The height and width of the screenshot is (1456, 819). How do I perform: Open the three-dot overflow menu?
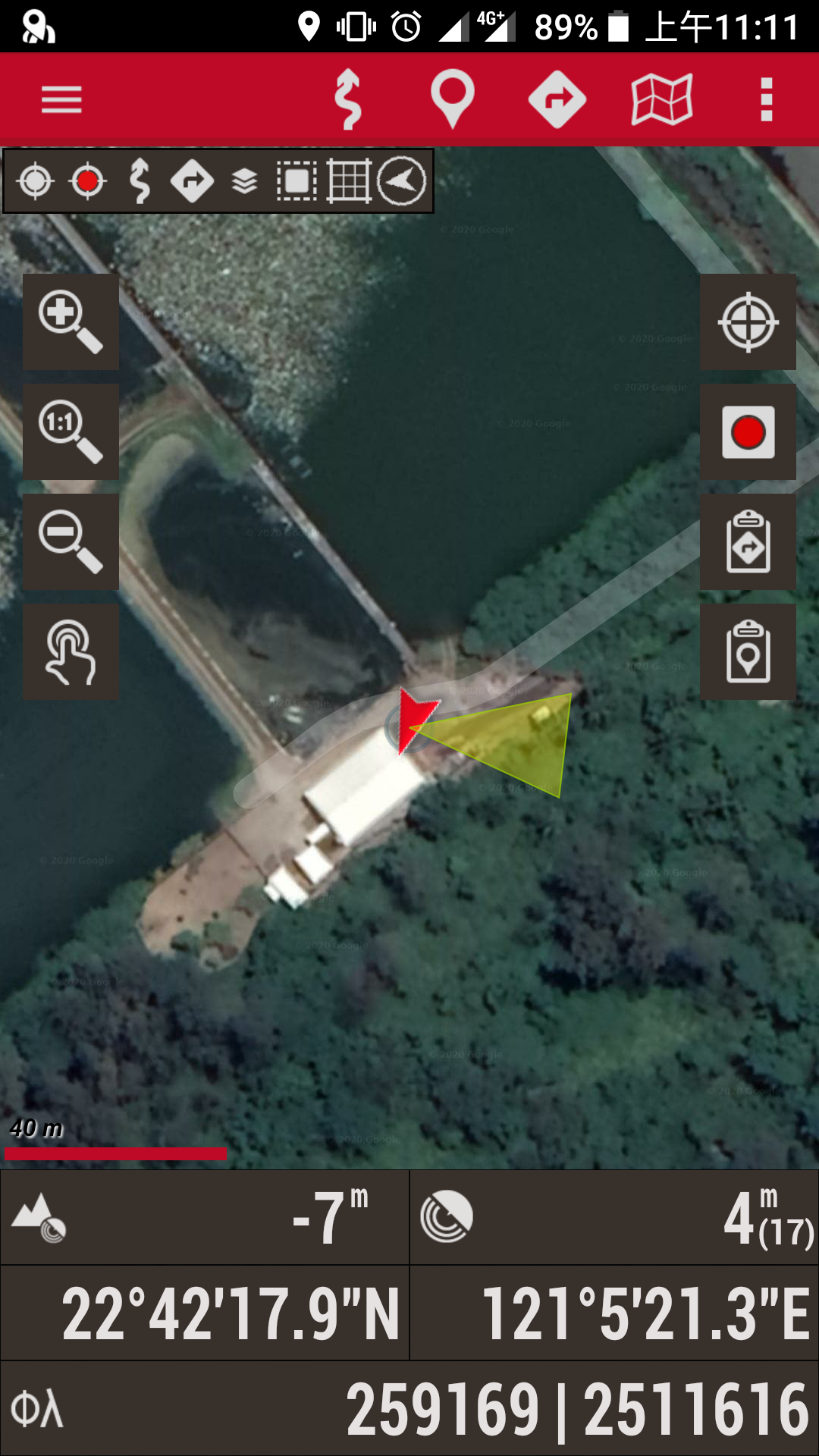tap(767, 99)
